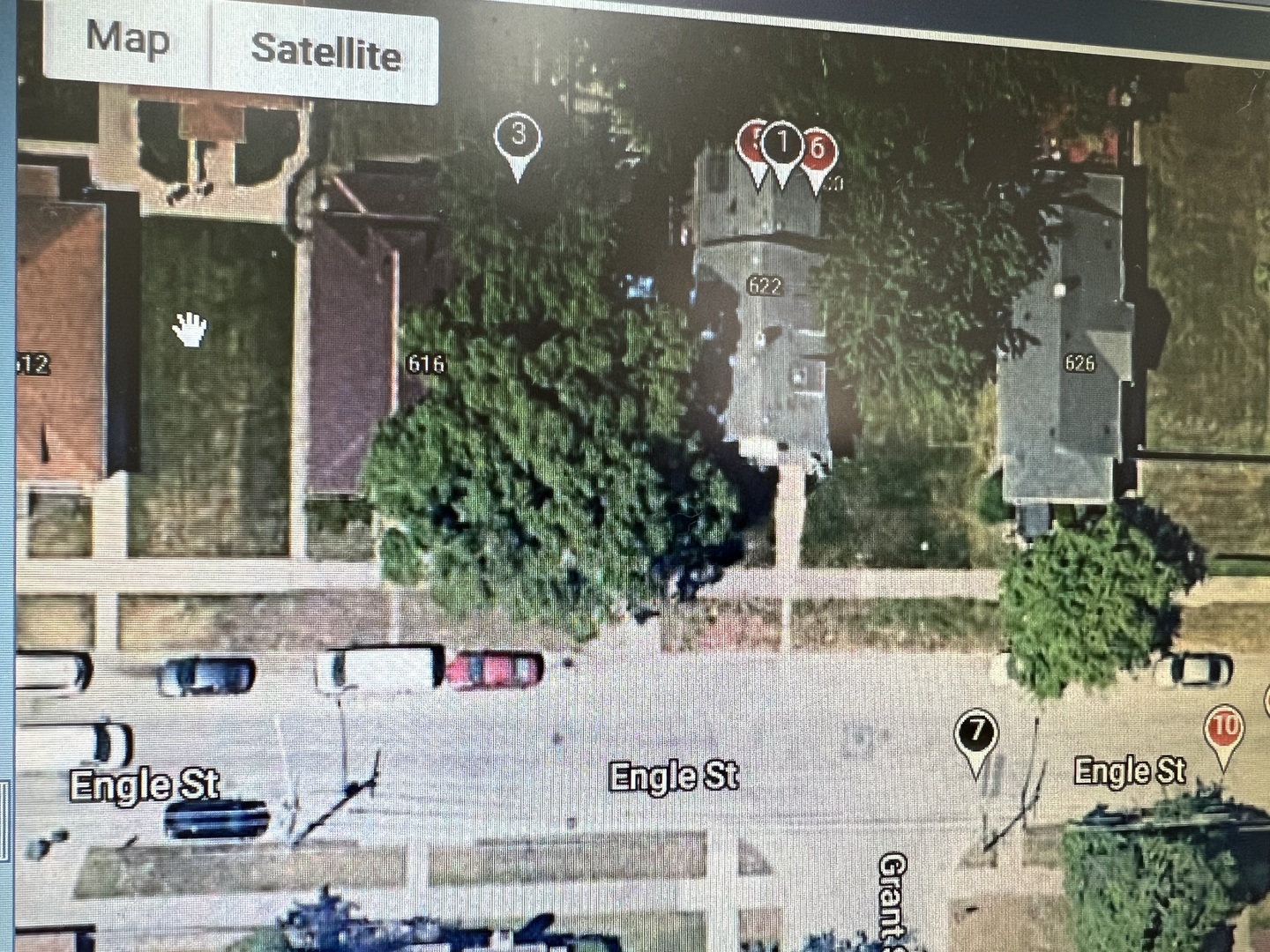The image size is (1270, 952).
Task: Select the black marker numbered 1
Action: click(782, 143)
